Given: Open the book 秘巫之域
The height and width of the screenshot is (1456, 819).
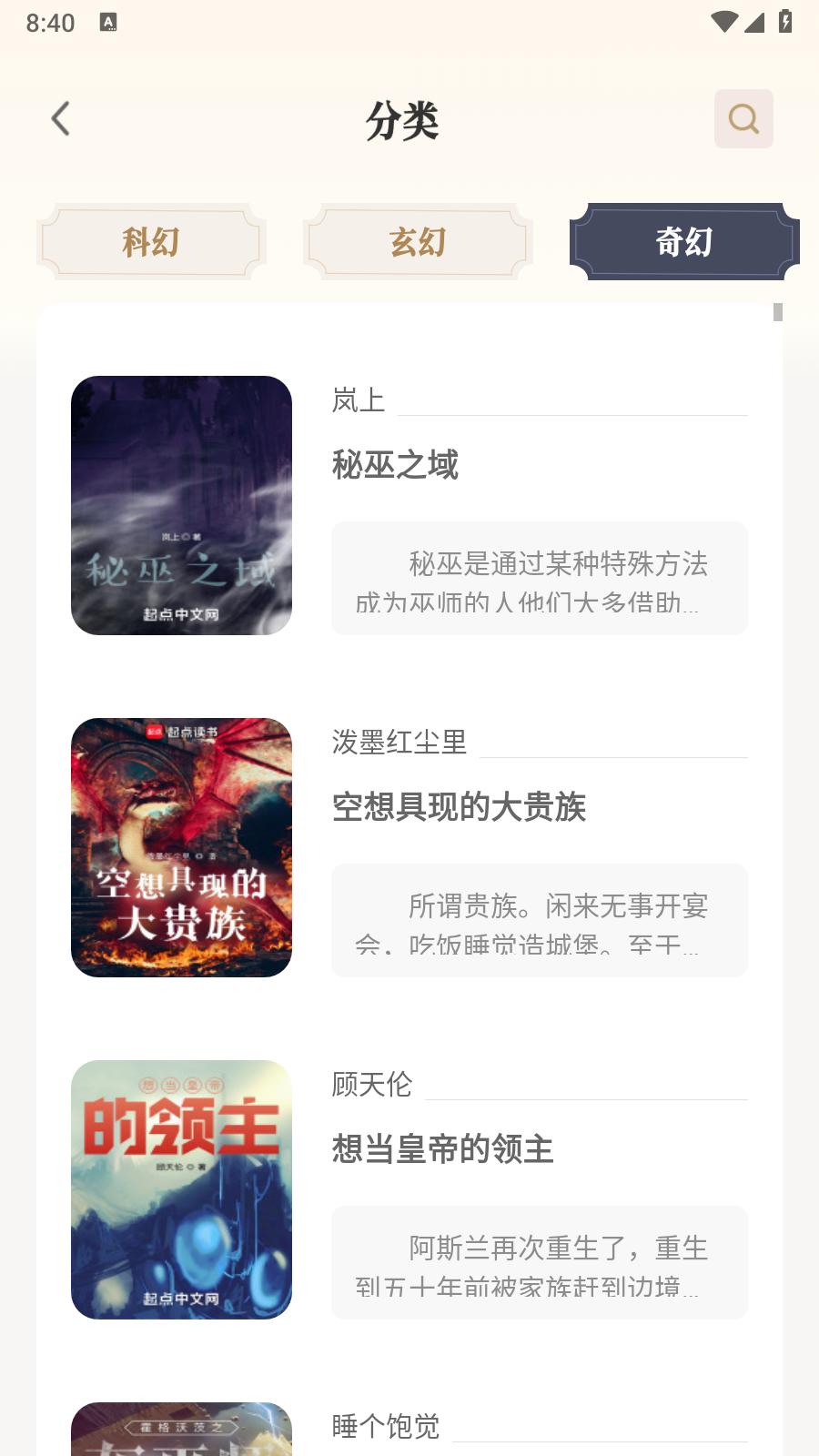Looking at the screenshot, I should (396, 464).
